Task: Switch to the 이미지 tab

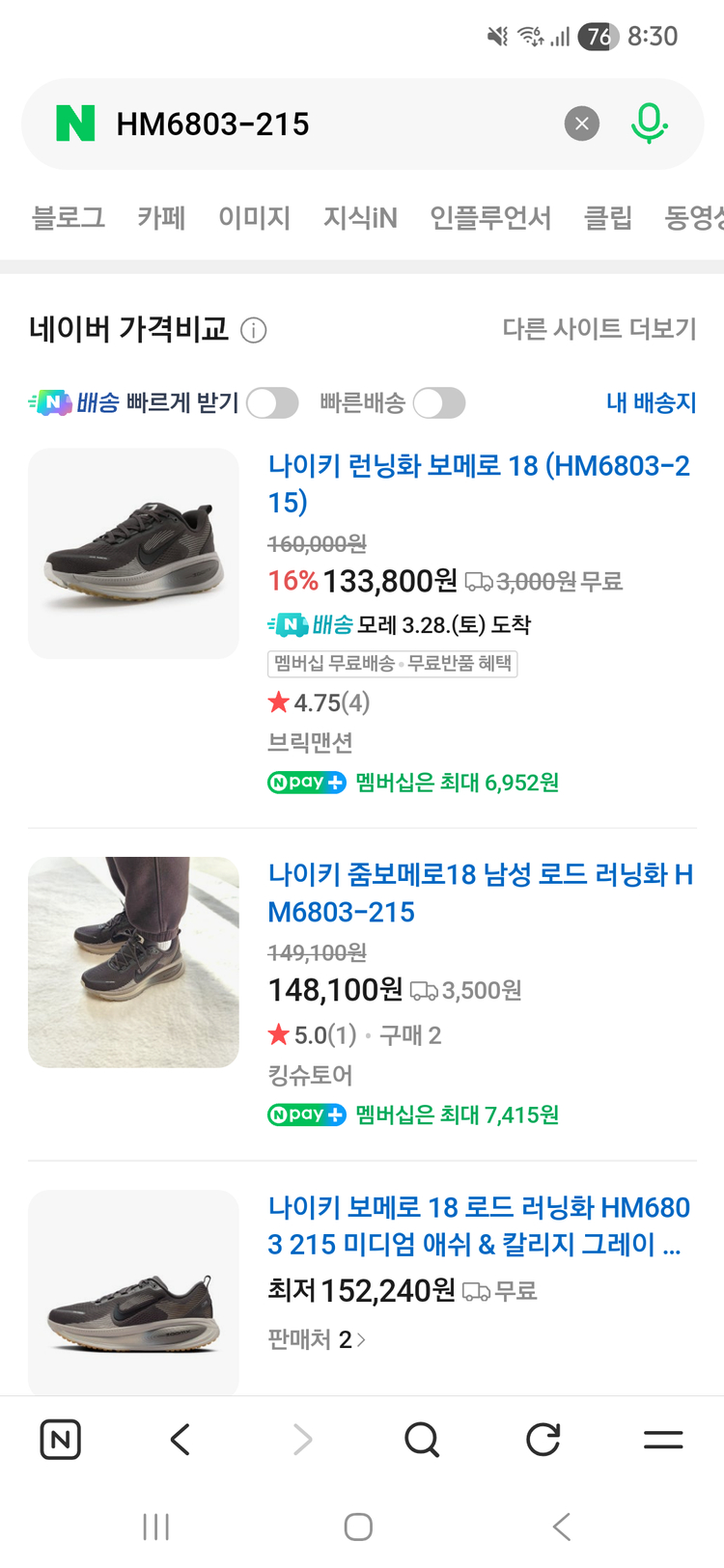Action: 255,218
